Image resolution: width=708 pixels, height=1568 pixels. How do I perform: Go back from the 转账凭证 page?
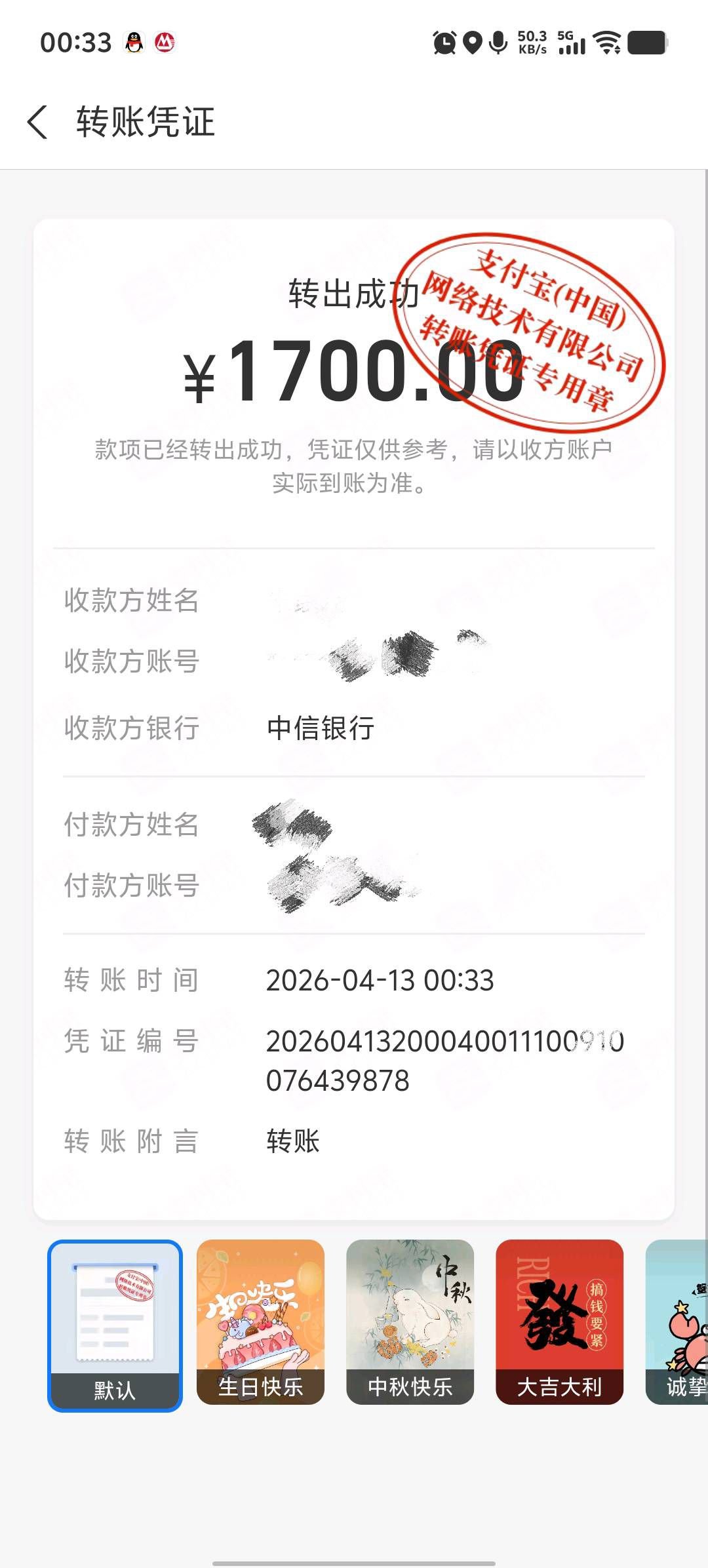38,123
